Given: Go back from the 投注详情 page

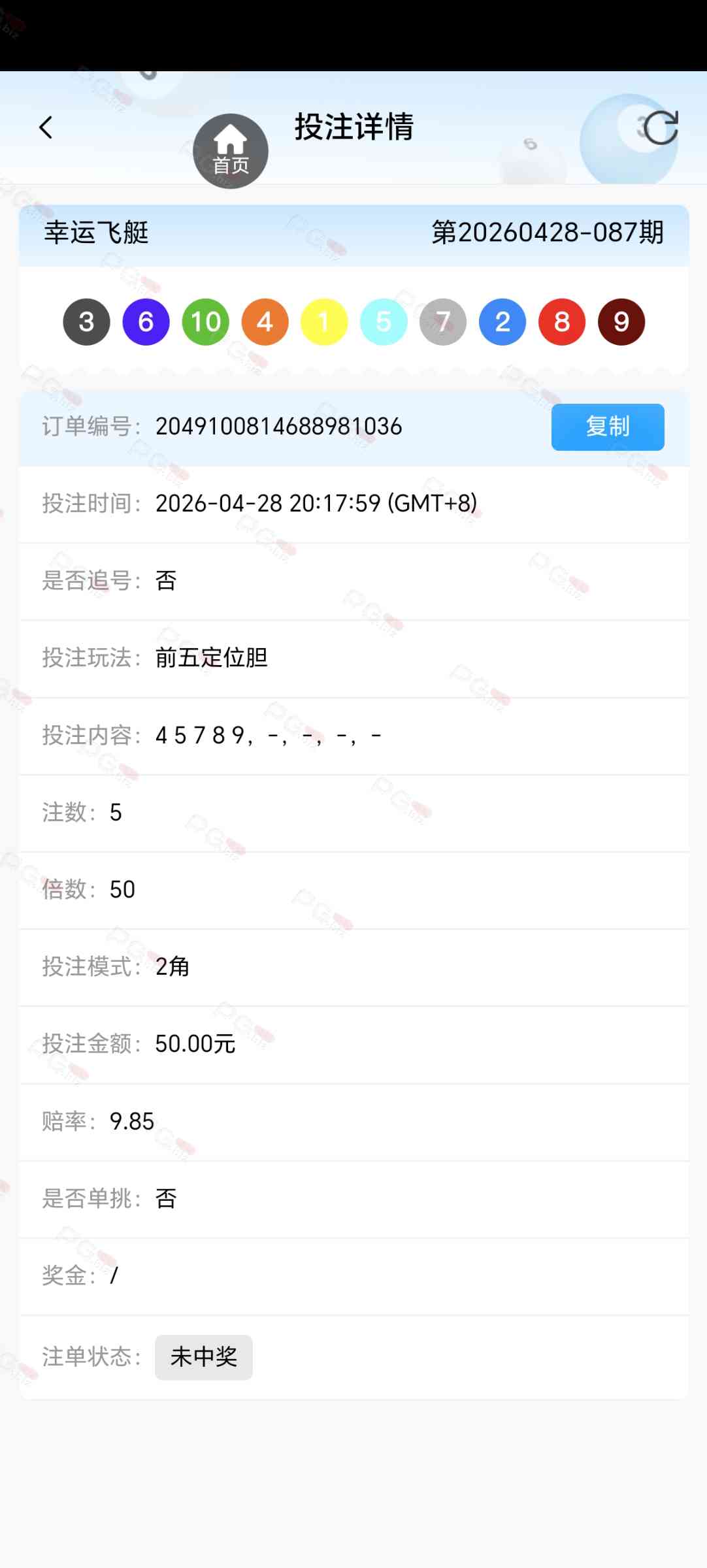Looking at the screenshot, I should point(46,127).
